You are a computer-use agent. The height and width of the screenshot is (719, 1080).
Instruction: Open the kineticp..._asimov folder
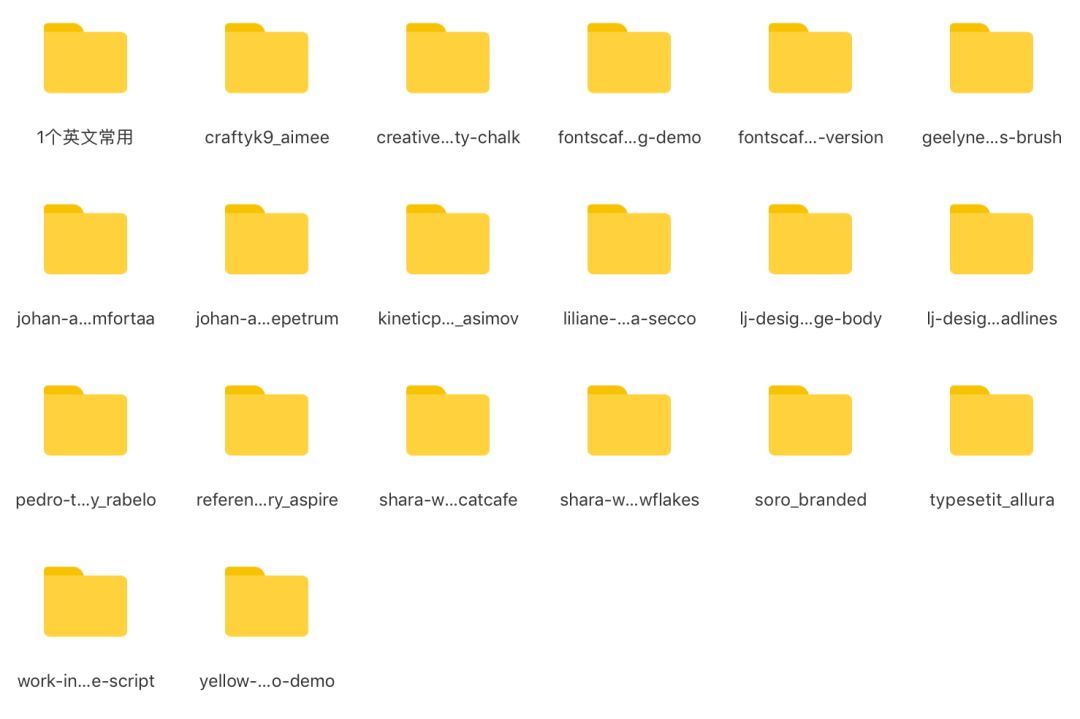447,241
